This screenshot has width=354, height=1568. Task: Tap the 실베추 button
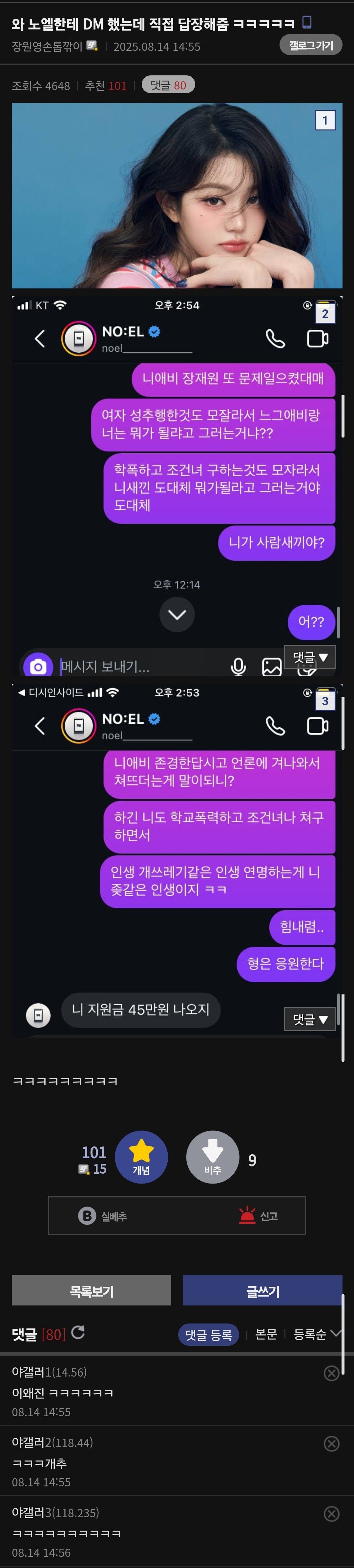tap(102, 1216)
